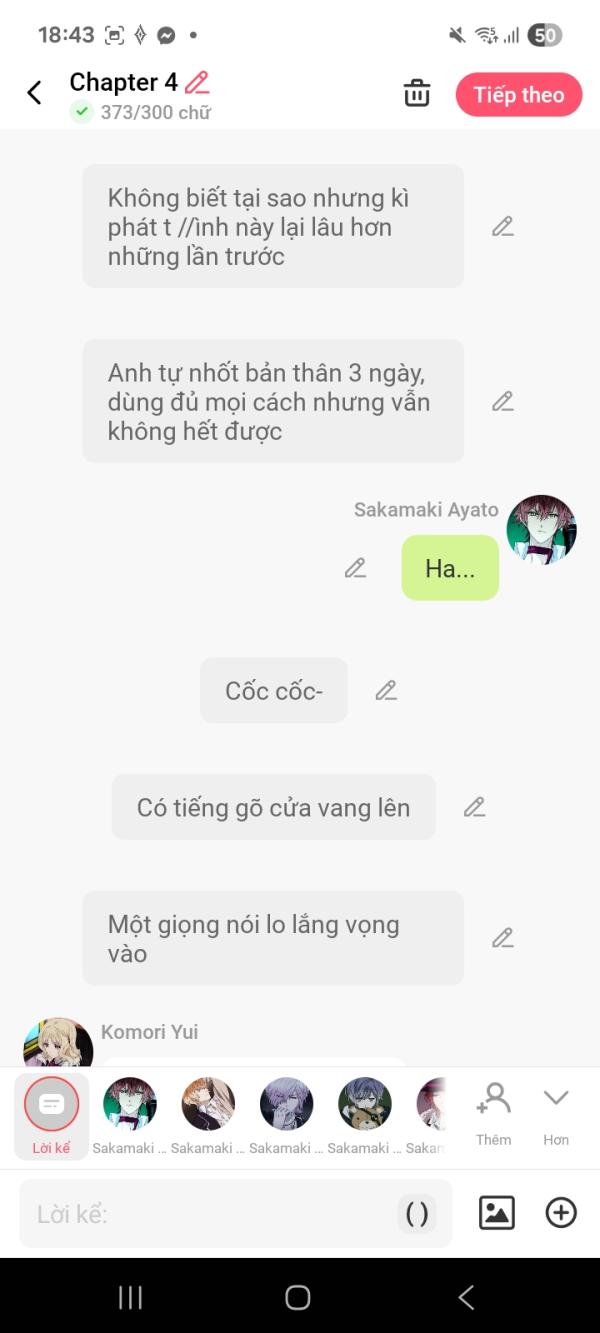Edit the message starting 'Không biết tại sao'
Image resolution: width=600 pixels, height=1333 pixels.
pos(502,227)
